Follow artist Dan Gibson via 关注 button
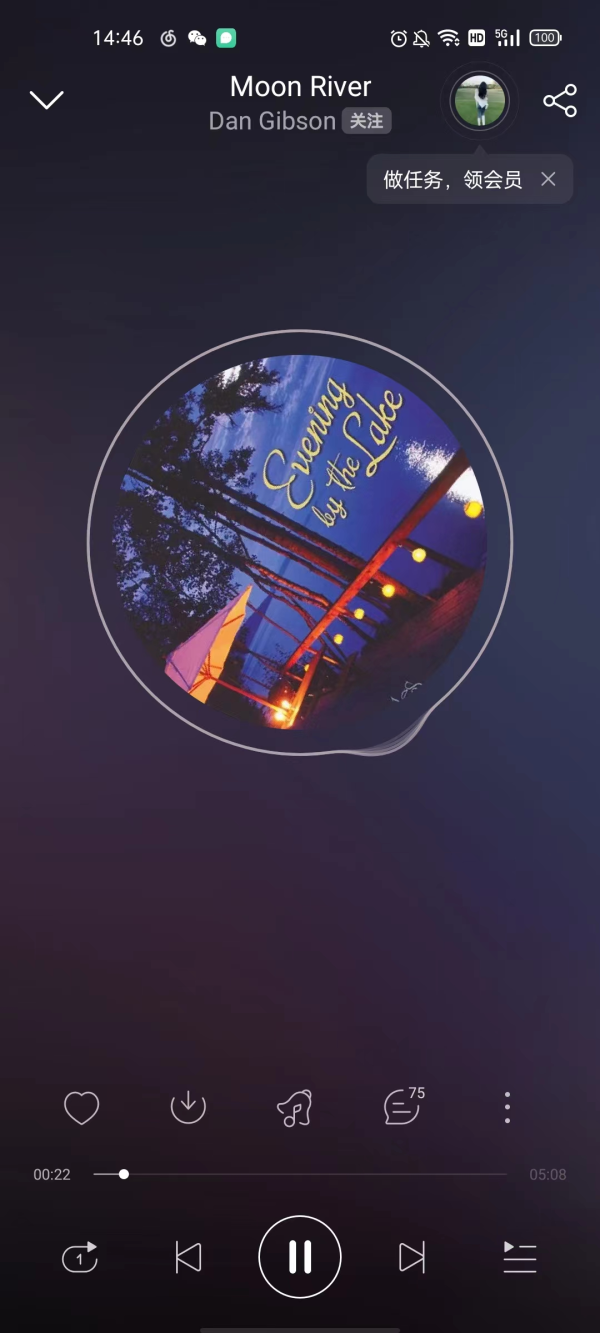600x1333 pixels. [x=366, y=121]
